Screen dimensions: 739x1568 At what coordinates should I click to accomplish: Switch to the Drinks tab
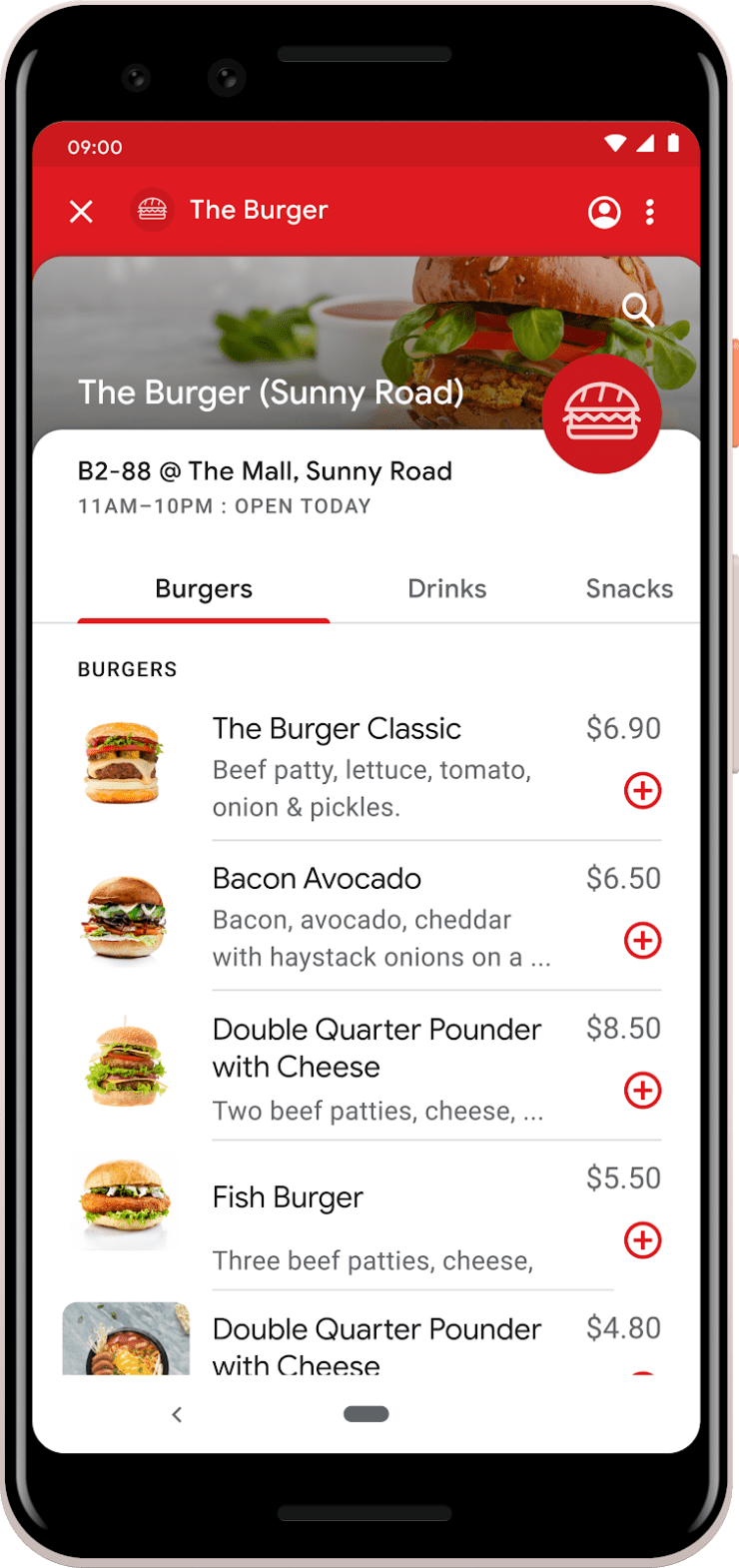[x=446, y=588]
